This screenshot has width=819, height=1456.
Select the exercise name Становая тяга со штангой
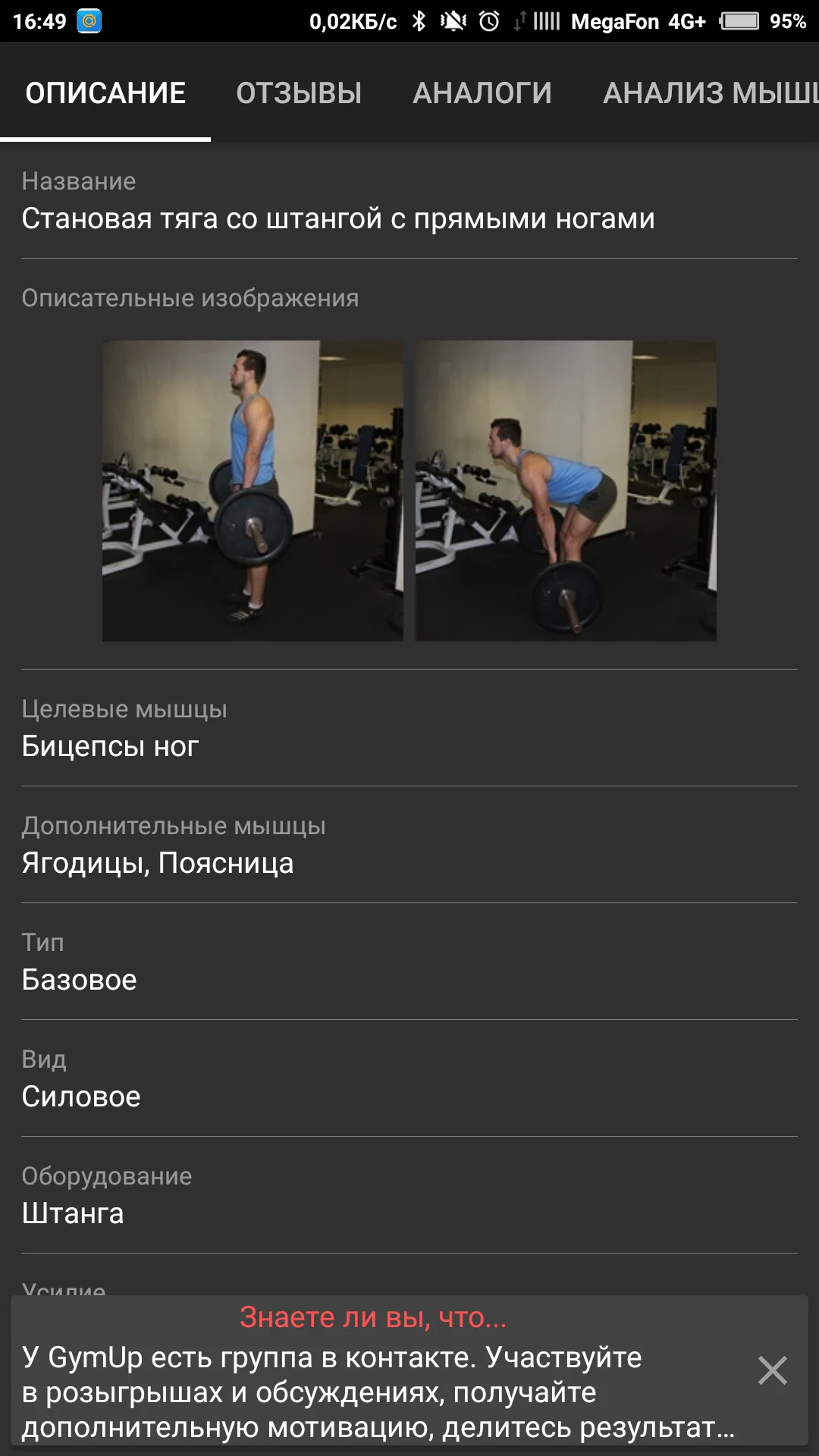(x=339, y=220)
